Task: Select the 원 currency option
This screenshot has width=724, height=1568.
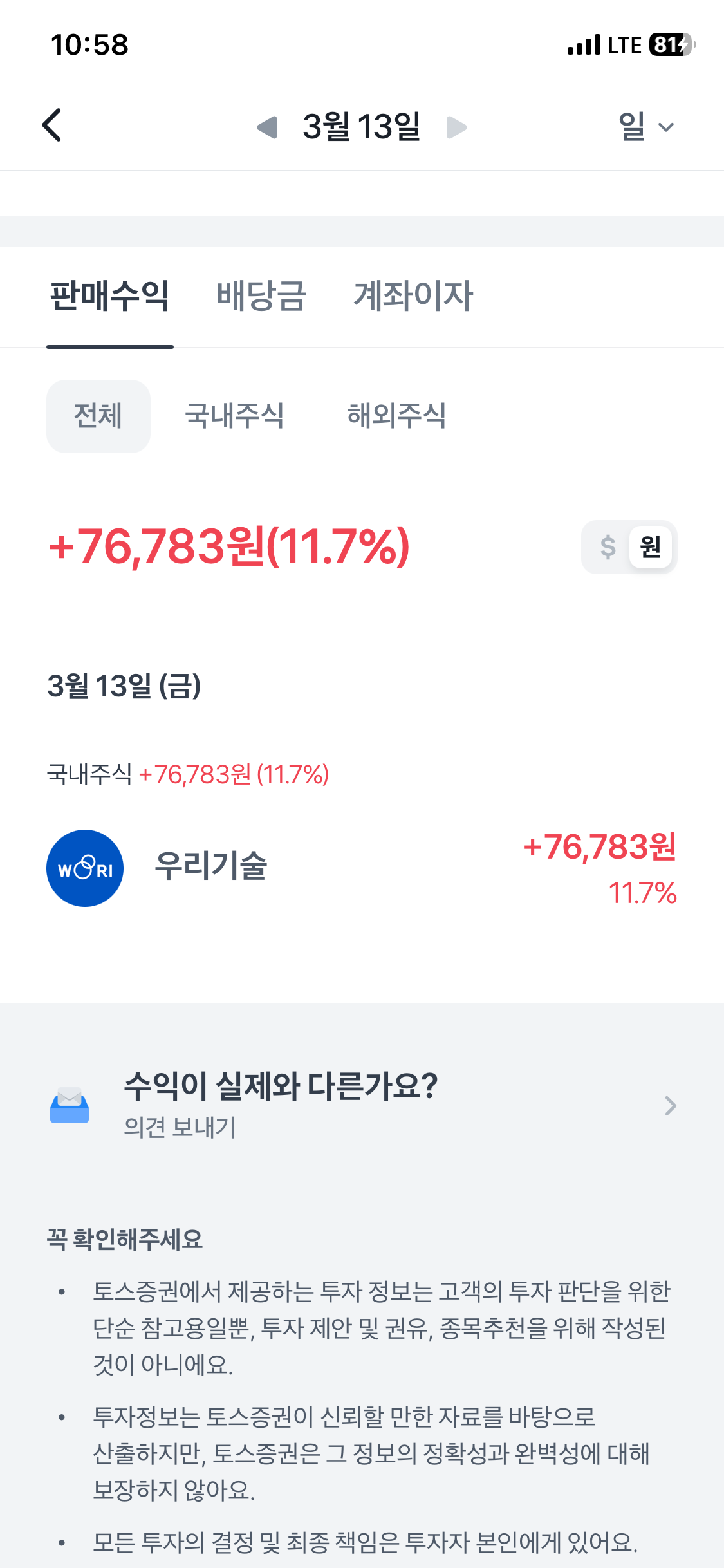Action: coord(651,547)
